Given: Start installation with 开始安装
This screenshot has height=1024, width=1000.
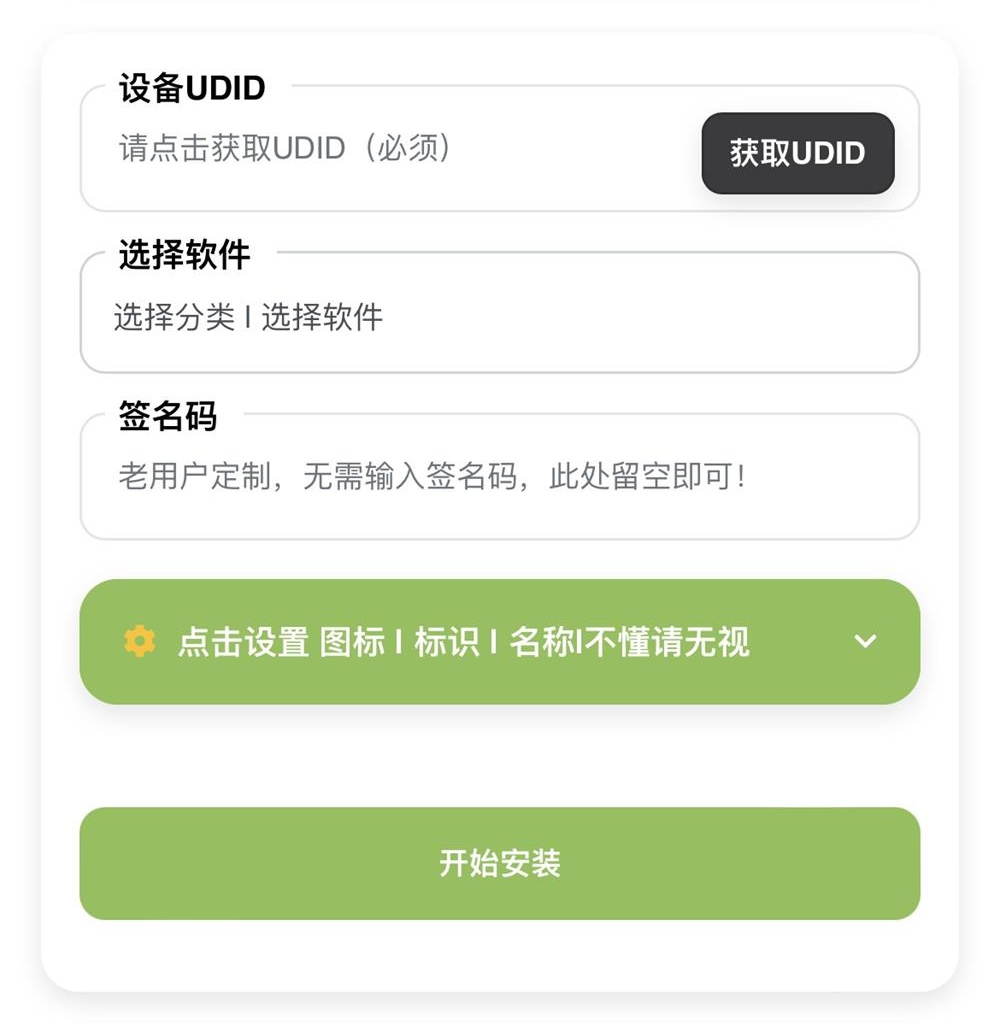Looking at the screenshot, I should click(x=500, y=864).
